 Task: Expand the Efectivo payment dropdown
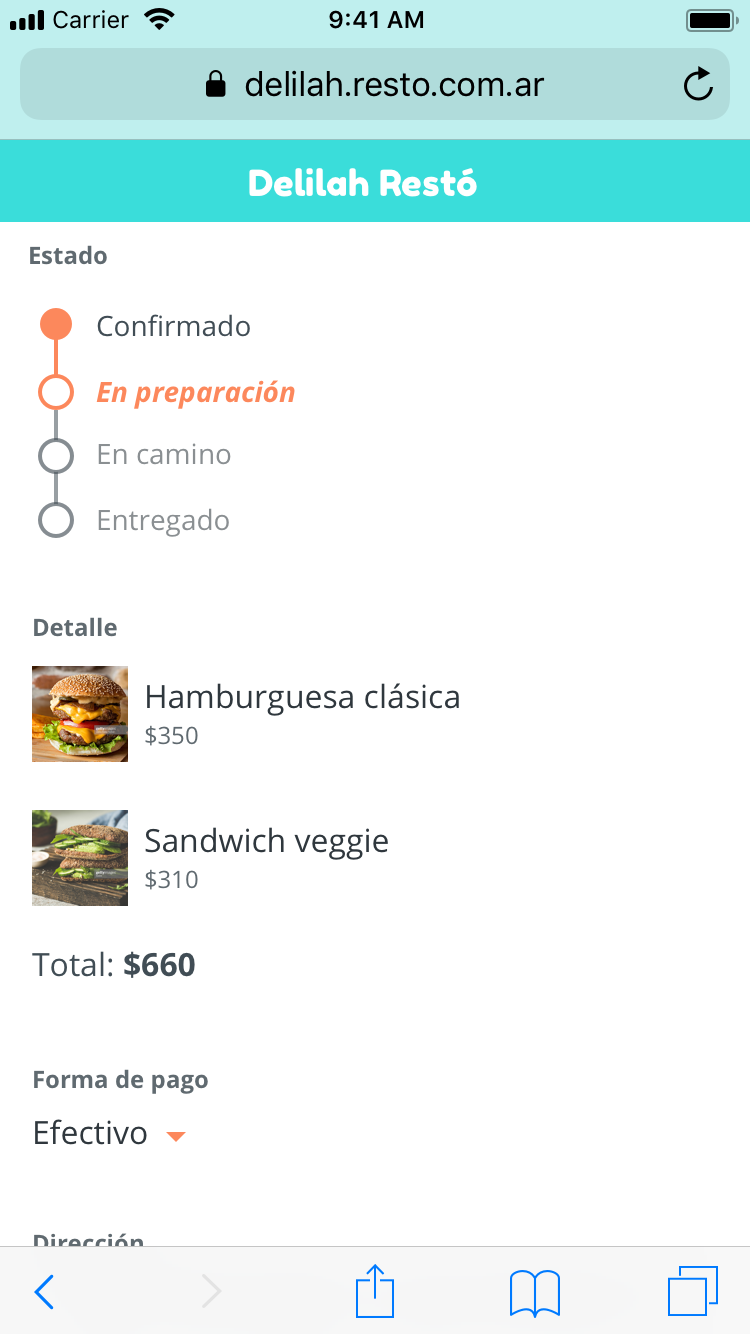pos(176,1136)
